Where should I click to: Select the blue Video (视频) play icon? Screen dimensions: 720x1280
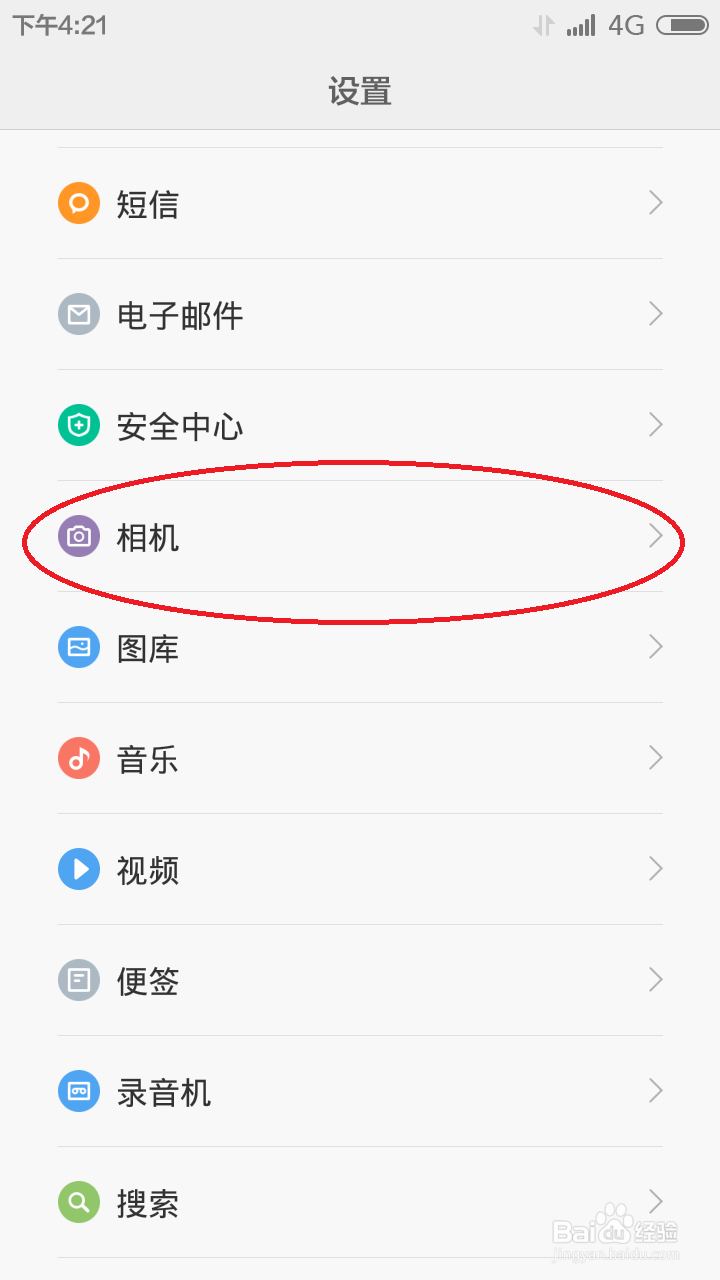78,869
